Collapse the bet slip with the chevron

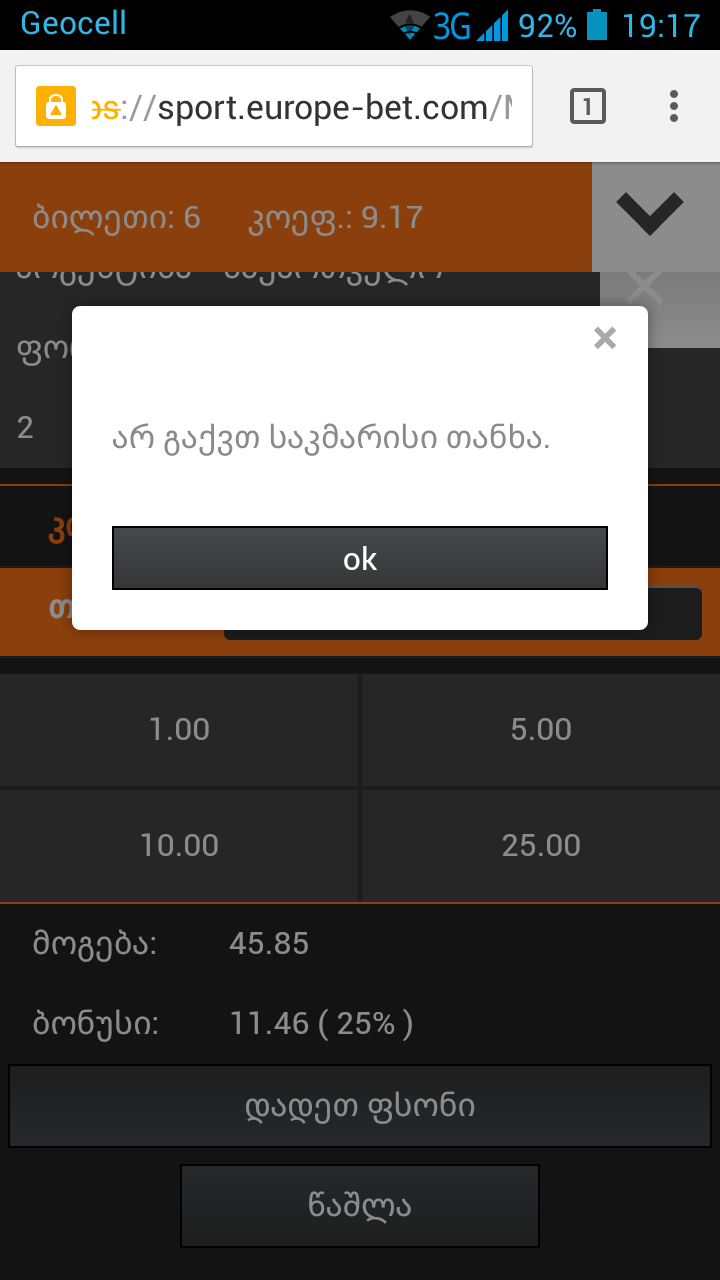[x=650, y=215]
